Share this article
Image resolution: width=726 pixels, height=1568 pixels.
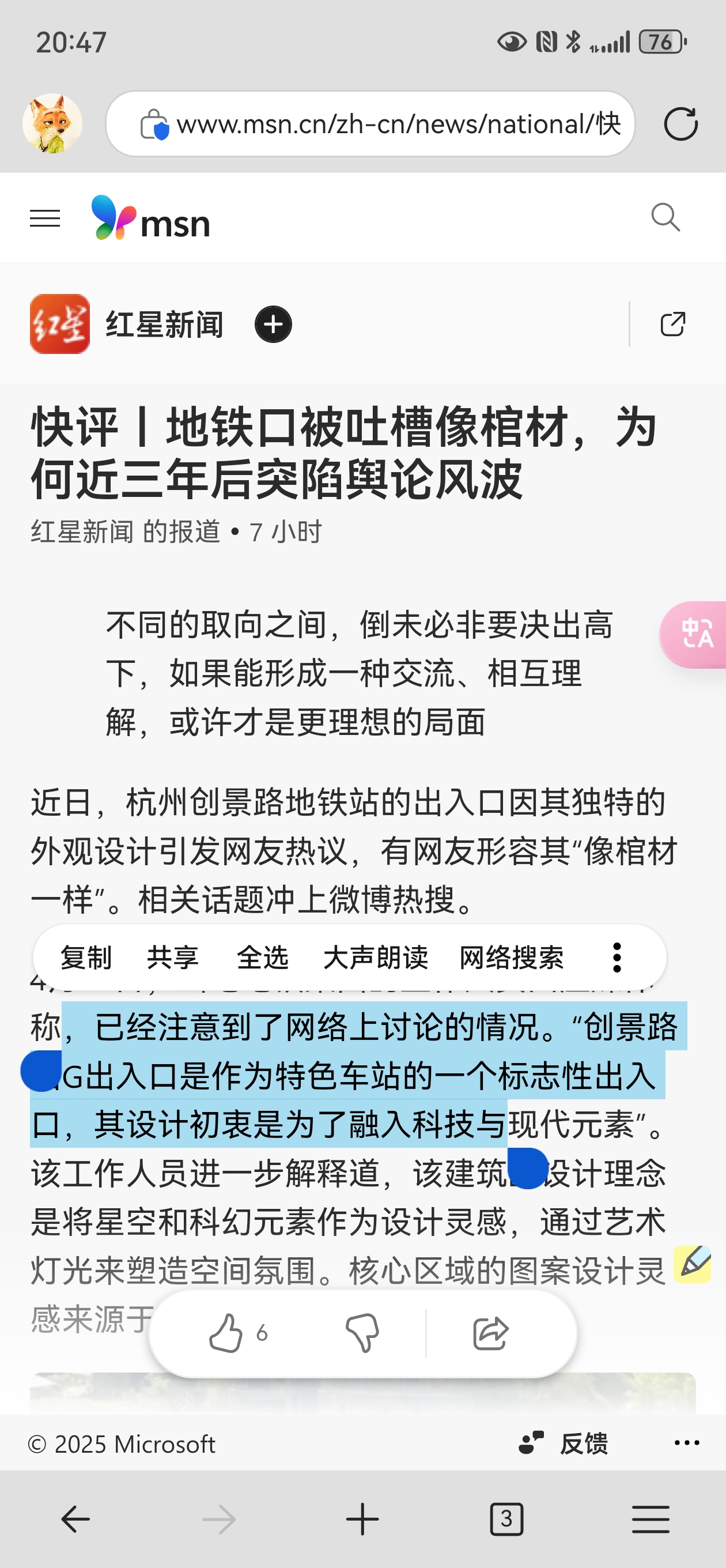pos(490,1333)
